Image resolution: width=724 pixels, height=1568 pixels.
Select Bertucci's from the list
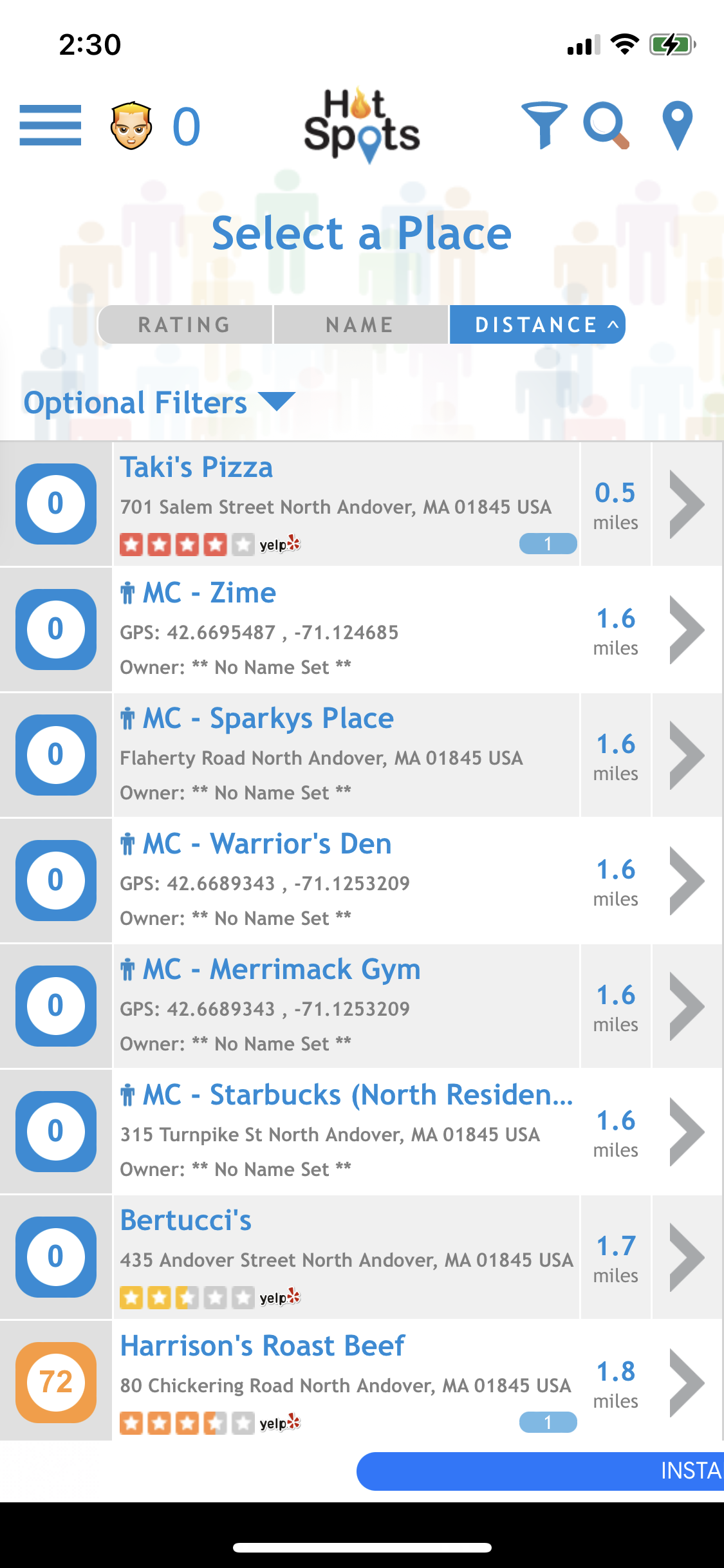coord(348,1256)
